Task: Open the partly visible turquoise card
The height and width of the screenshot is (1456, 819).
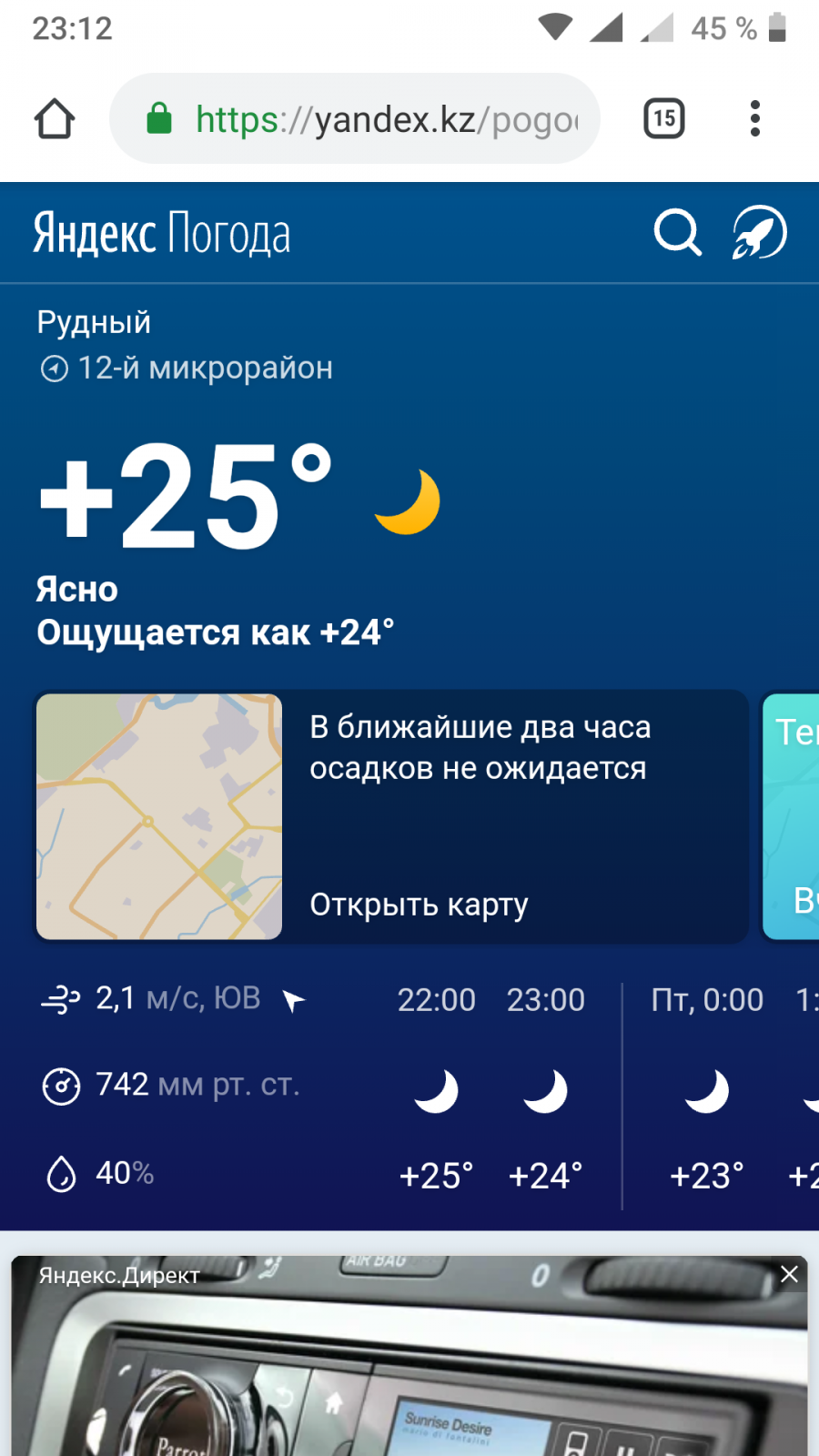Action: (792, 816)
